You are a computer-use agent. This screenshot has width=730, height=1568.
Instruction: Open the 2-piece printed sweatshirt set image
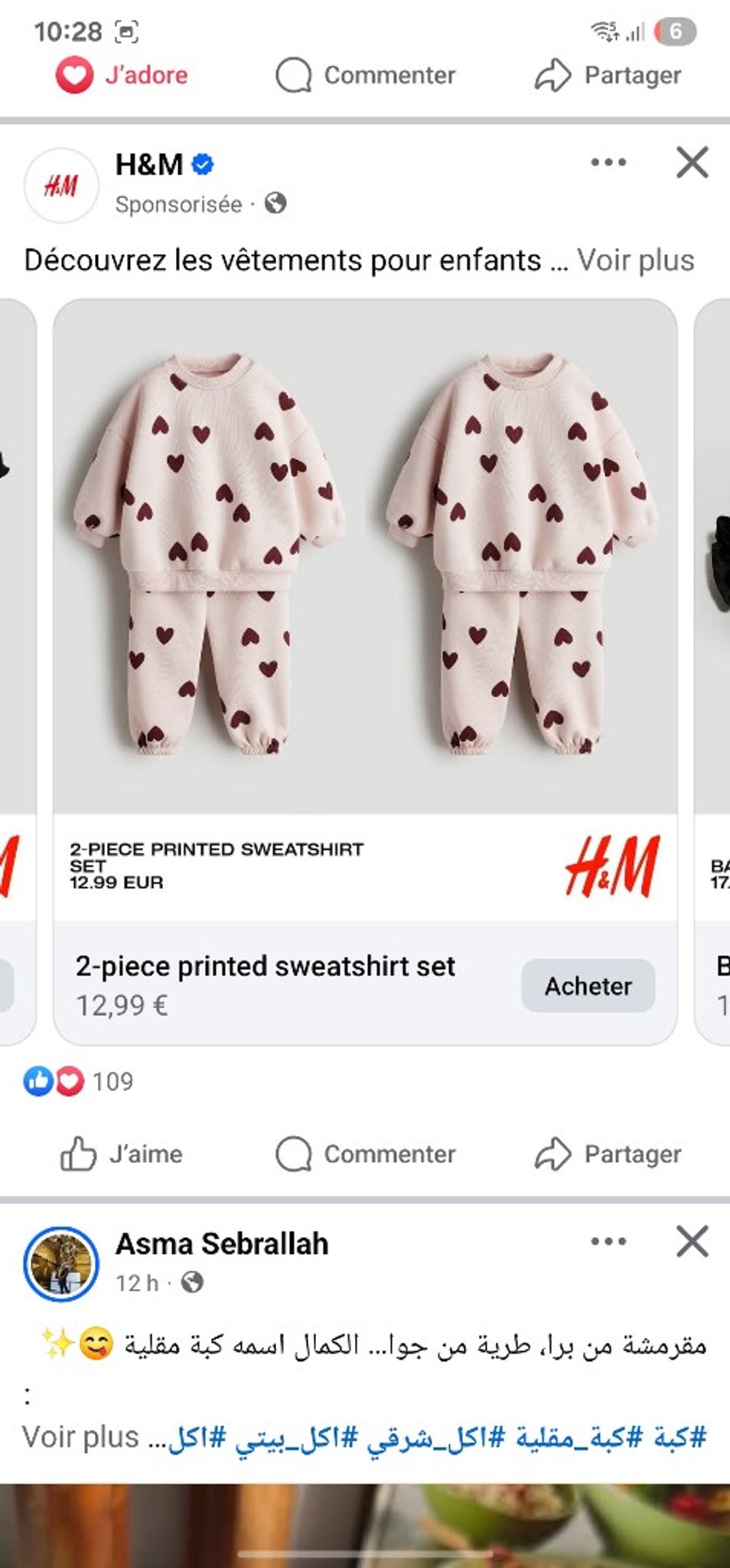pos(365,555)
